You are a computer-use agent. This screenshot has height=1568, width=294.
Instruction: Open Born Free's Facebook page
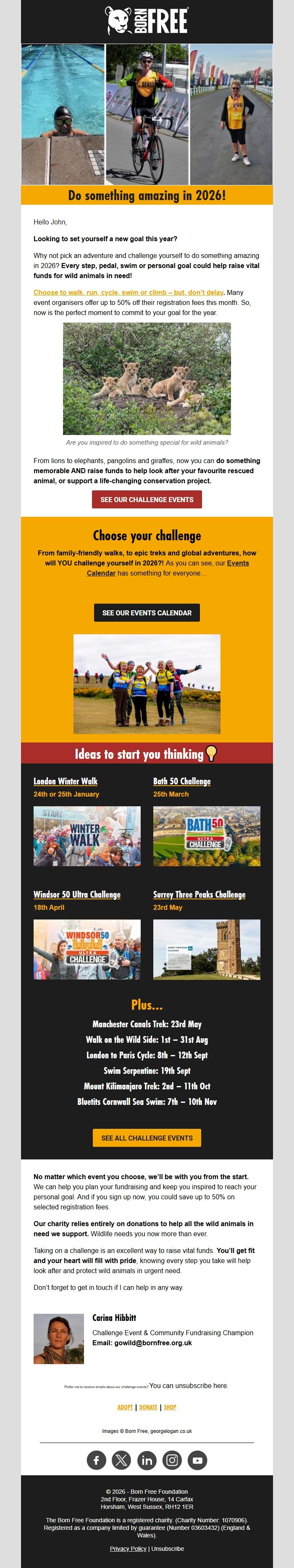(x=96, y=1460)
